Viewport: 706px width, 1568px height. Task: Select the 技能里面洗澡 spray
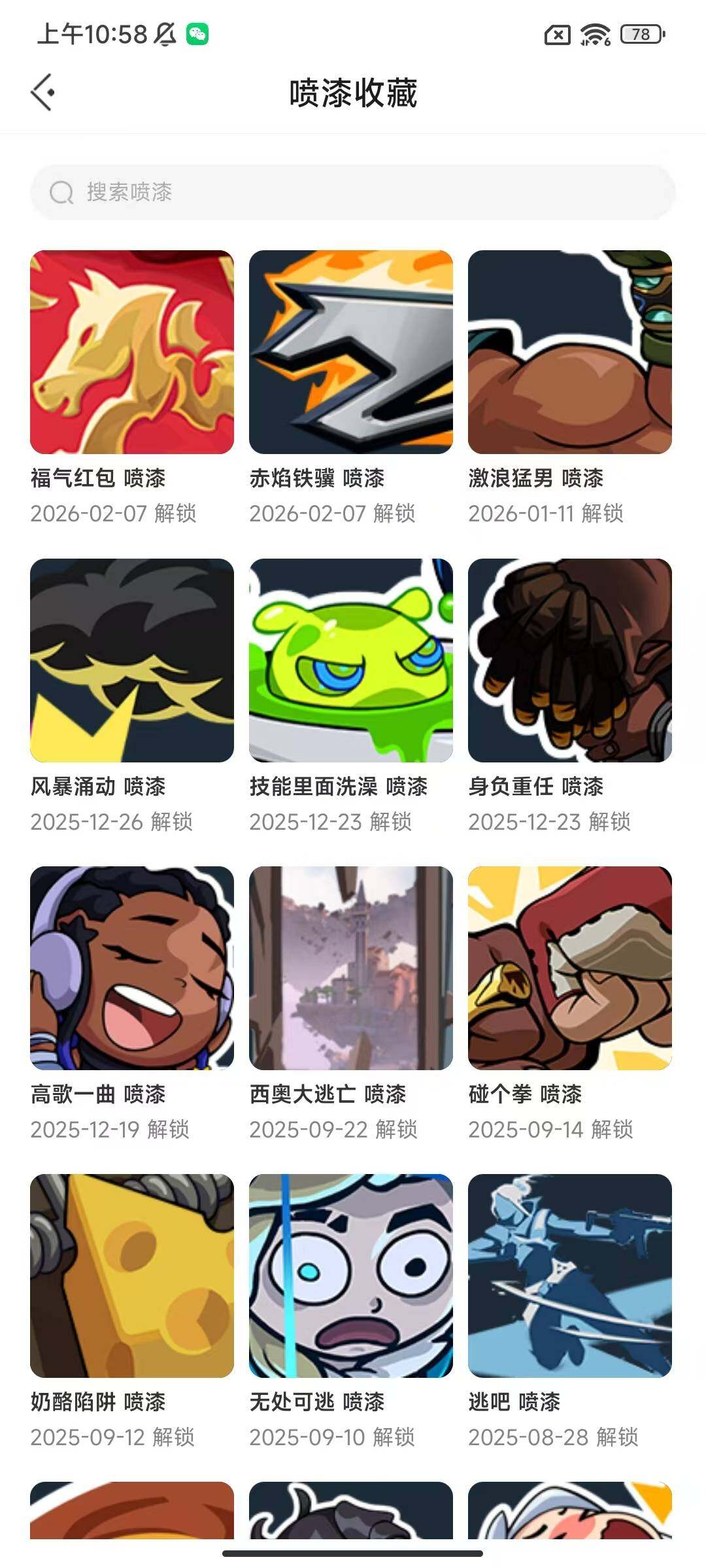coord(351,660)
